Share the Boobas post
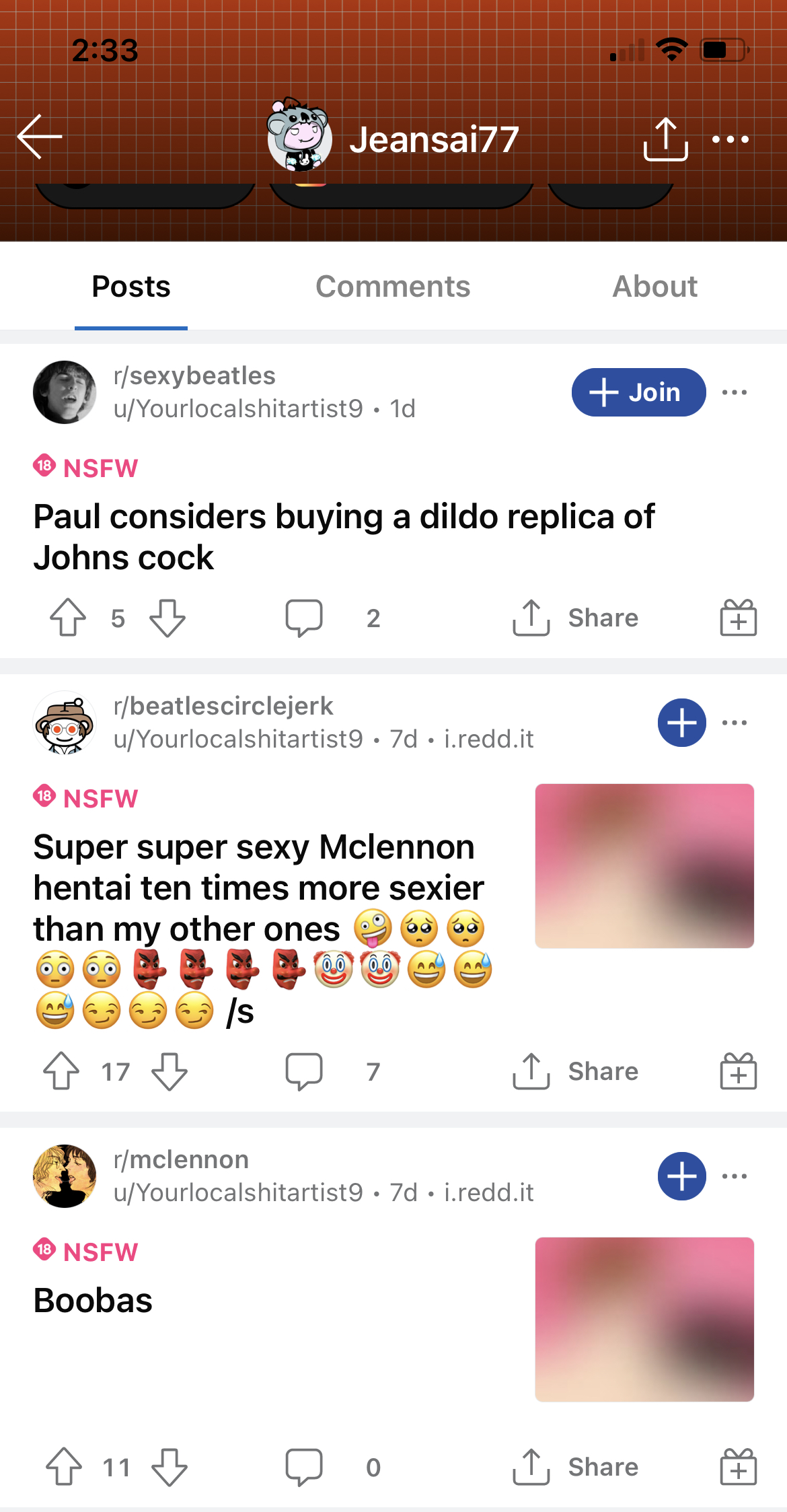This screenshot has width=787, height=1512. (x=575, y=1467)
